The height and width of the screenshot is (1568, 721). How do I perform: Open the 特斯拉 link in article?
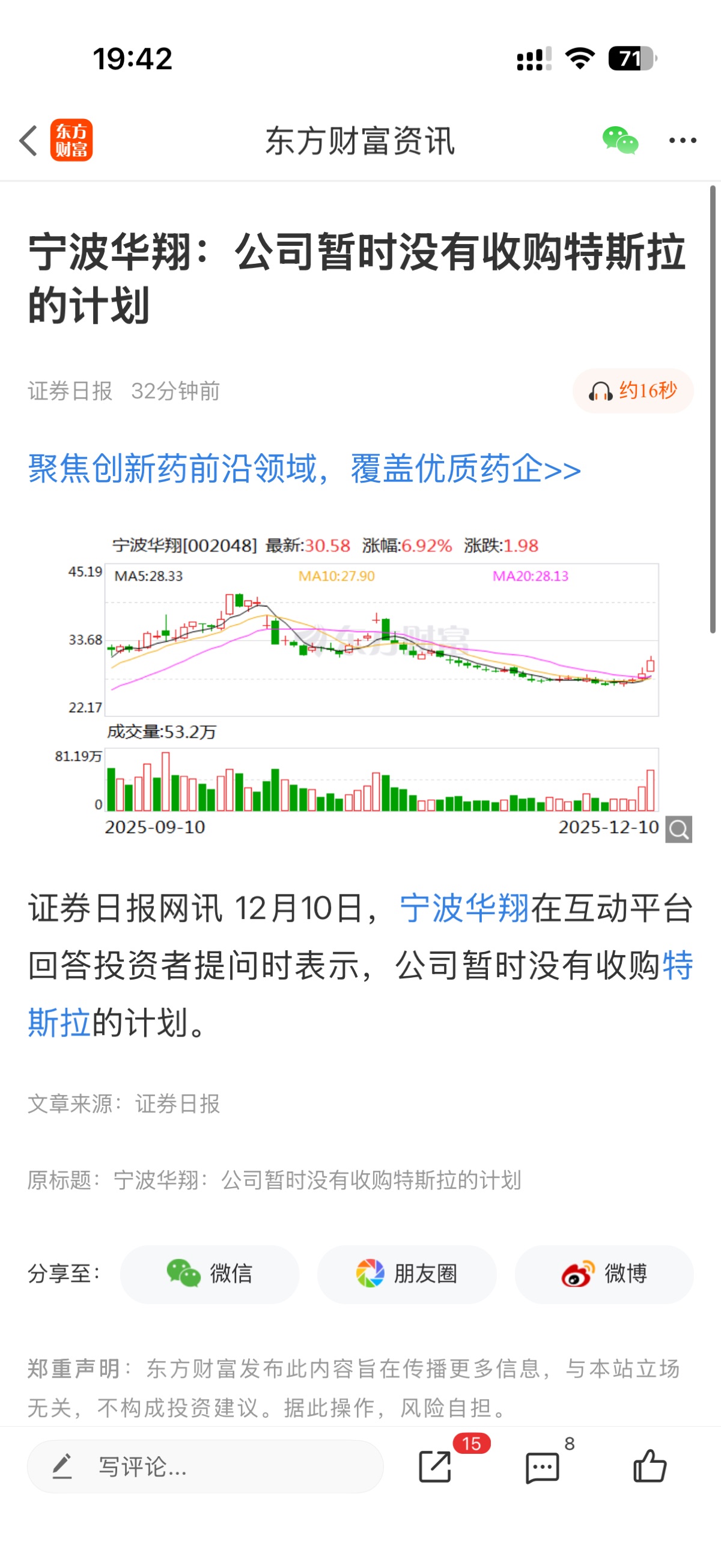(x=677, y=965)
